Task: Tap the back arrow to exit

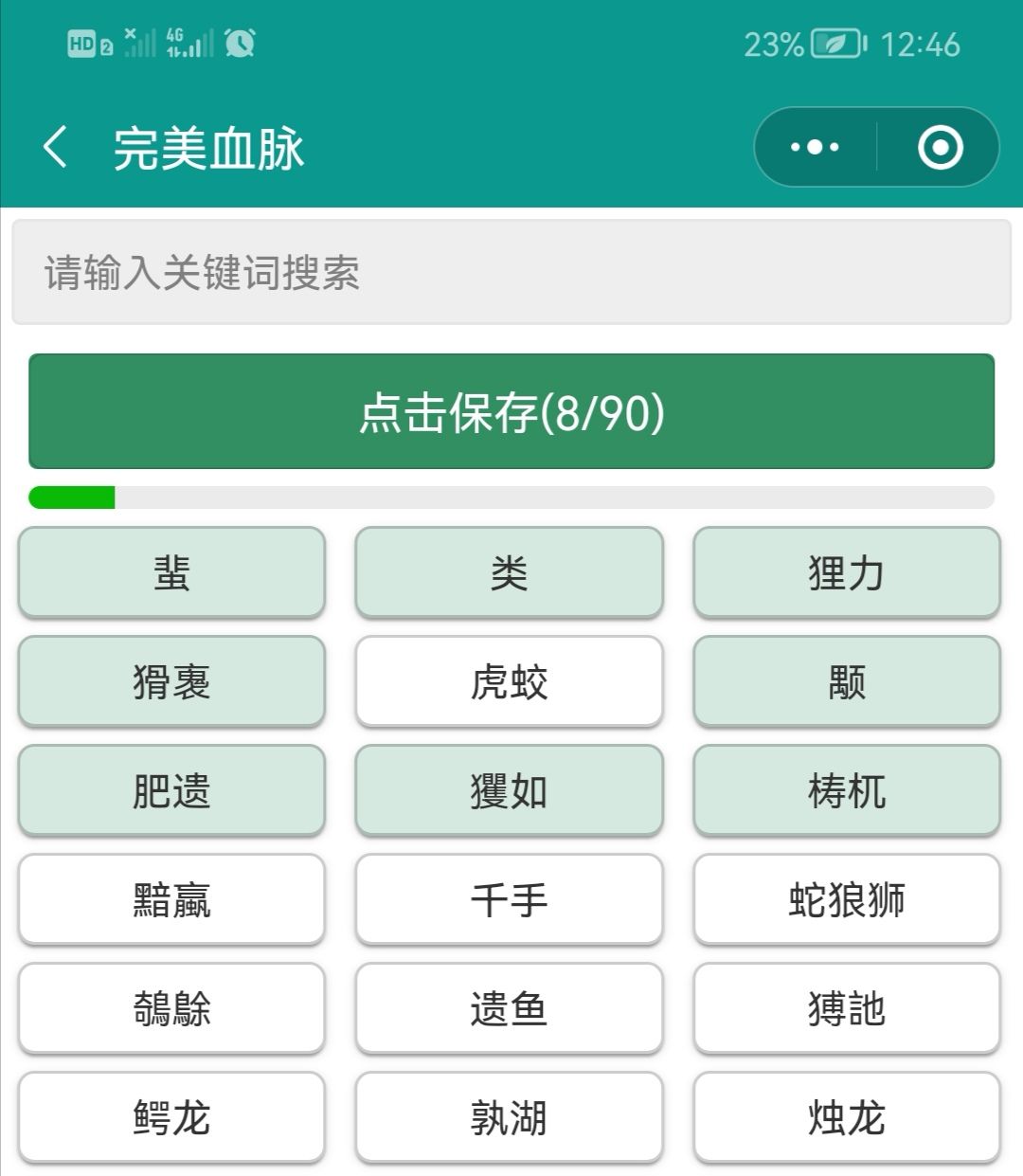Action: point(54,147)
